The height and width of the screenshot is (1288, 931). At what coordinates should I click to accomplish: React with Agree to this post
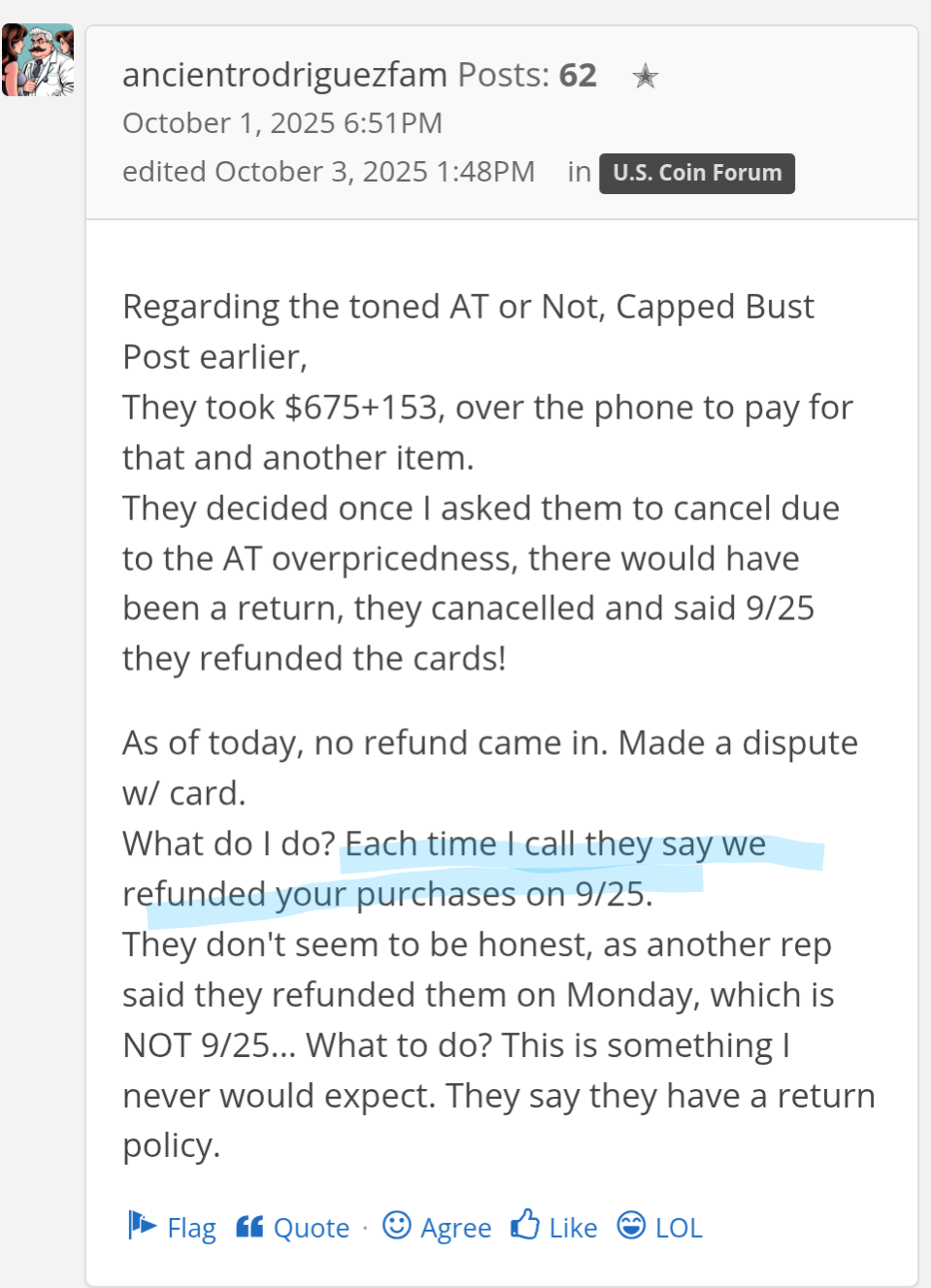click(437, 1227)
